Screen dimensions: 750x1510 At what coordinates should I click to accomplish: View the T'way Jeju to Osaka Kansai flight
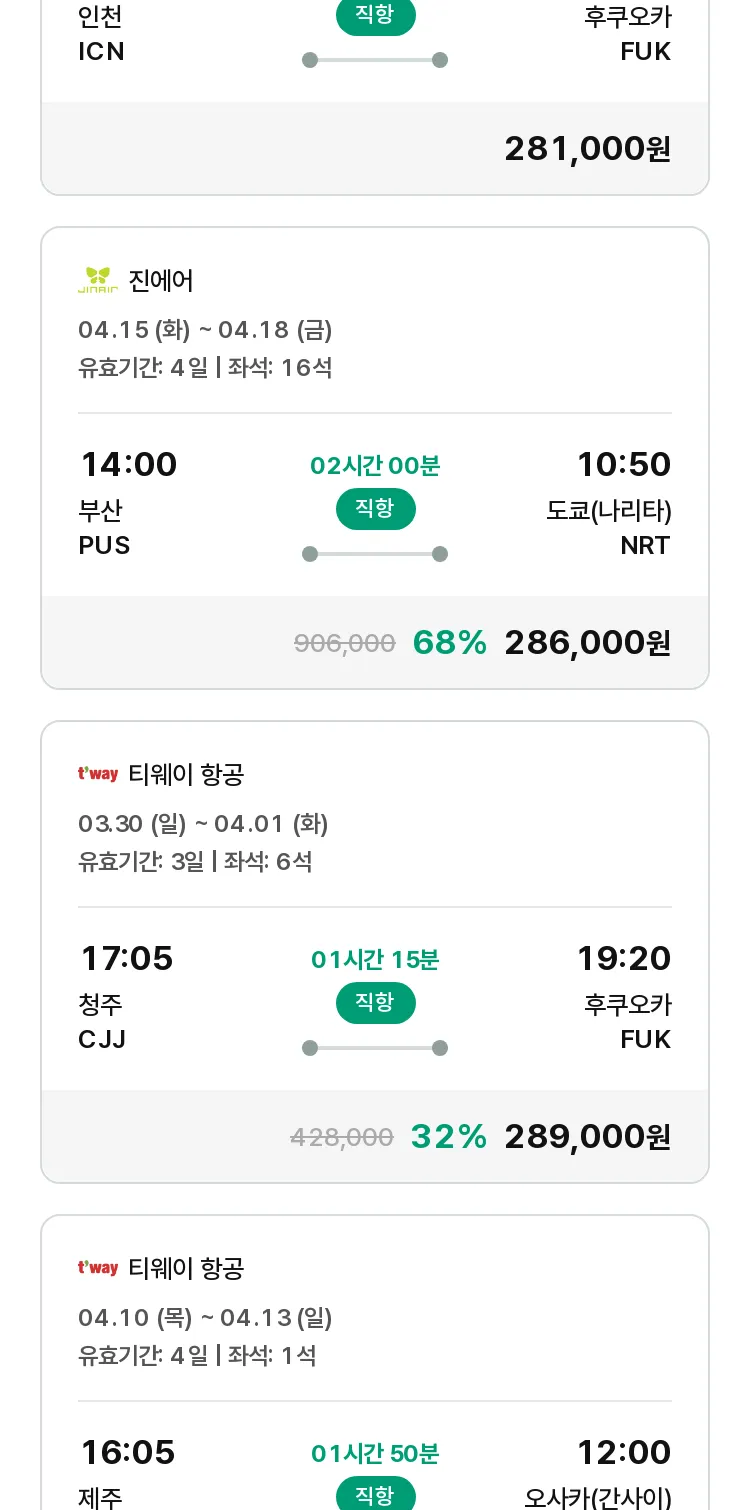[375, 1362]
